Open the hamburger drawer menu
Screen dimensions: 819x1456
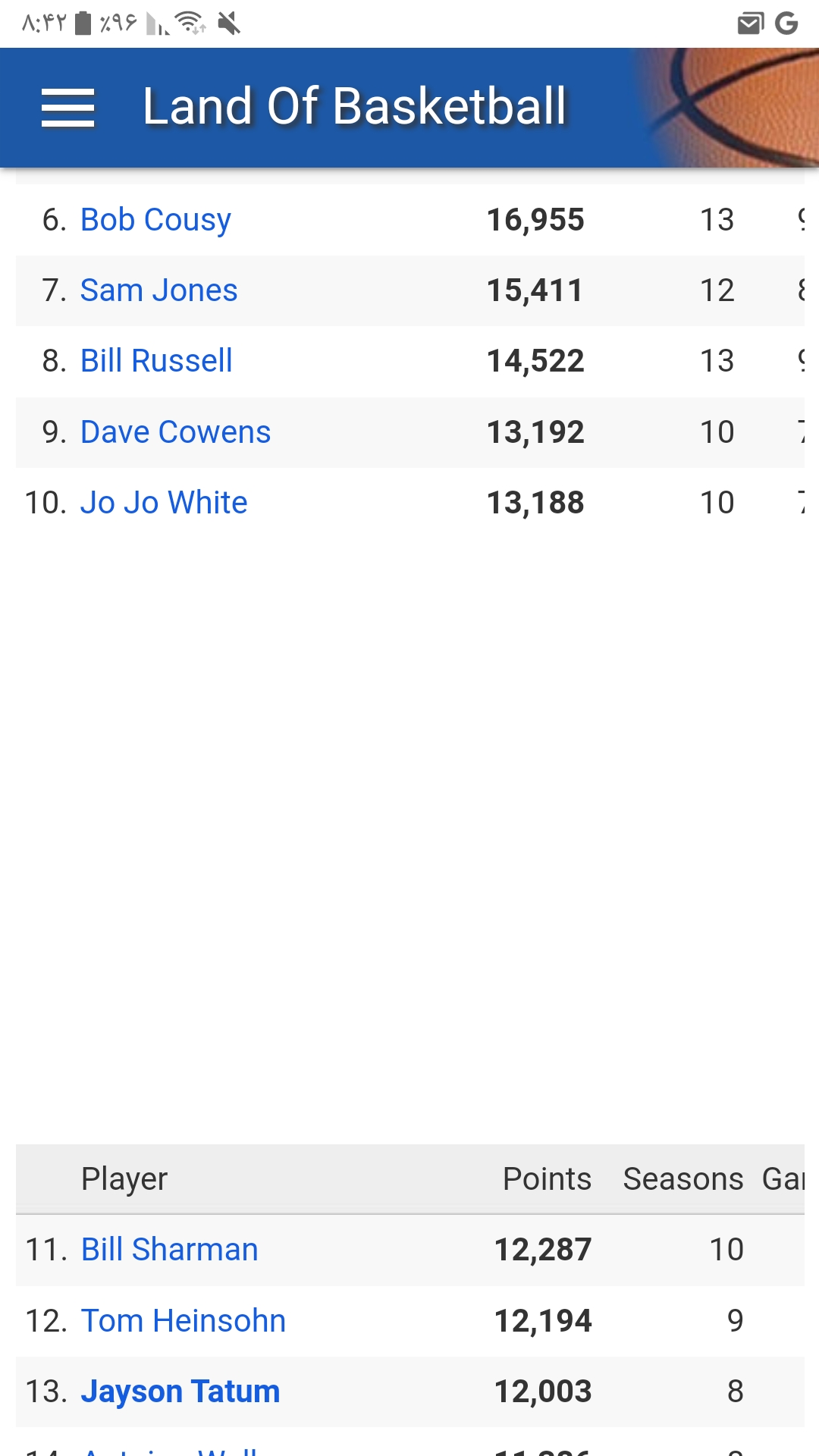[x=67, y=107]
